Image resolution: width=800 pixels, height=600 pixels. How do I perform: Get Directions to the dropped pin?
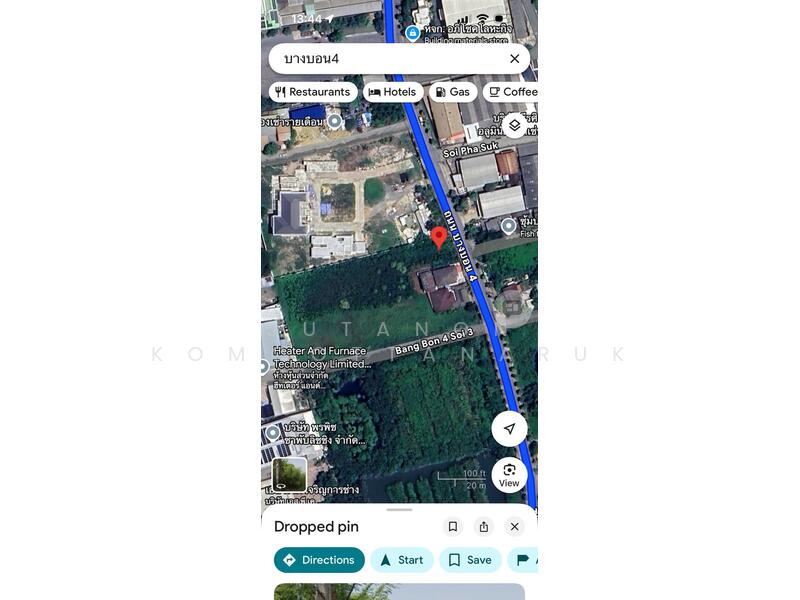(x=319, y=560)
